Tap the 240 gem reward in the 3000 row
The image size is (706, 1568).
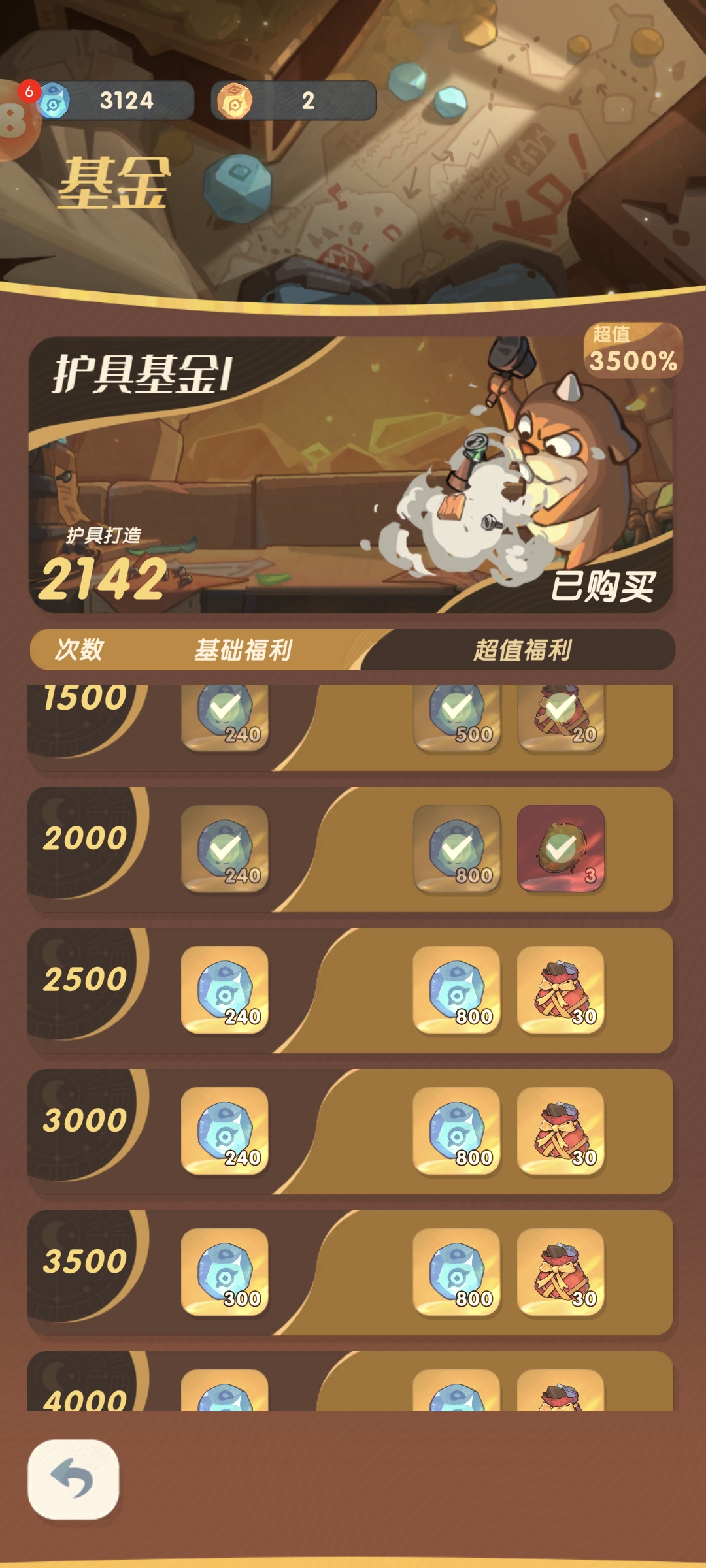224,1131
